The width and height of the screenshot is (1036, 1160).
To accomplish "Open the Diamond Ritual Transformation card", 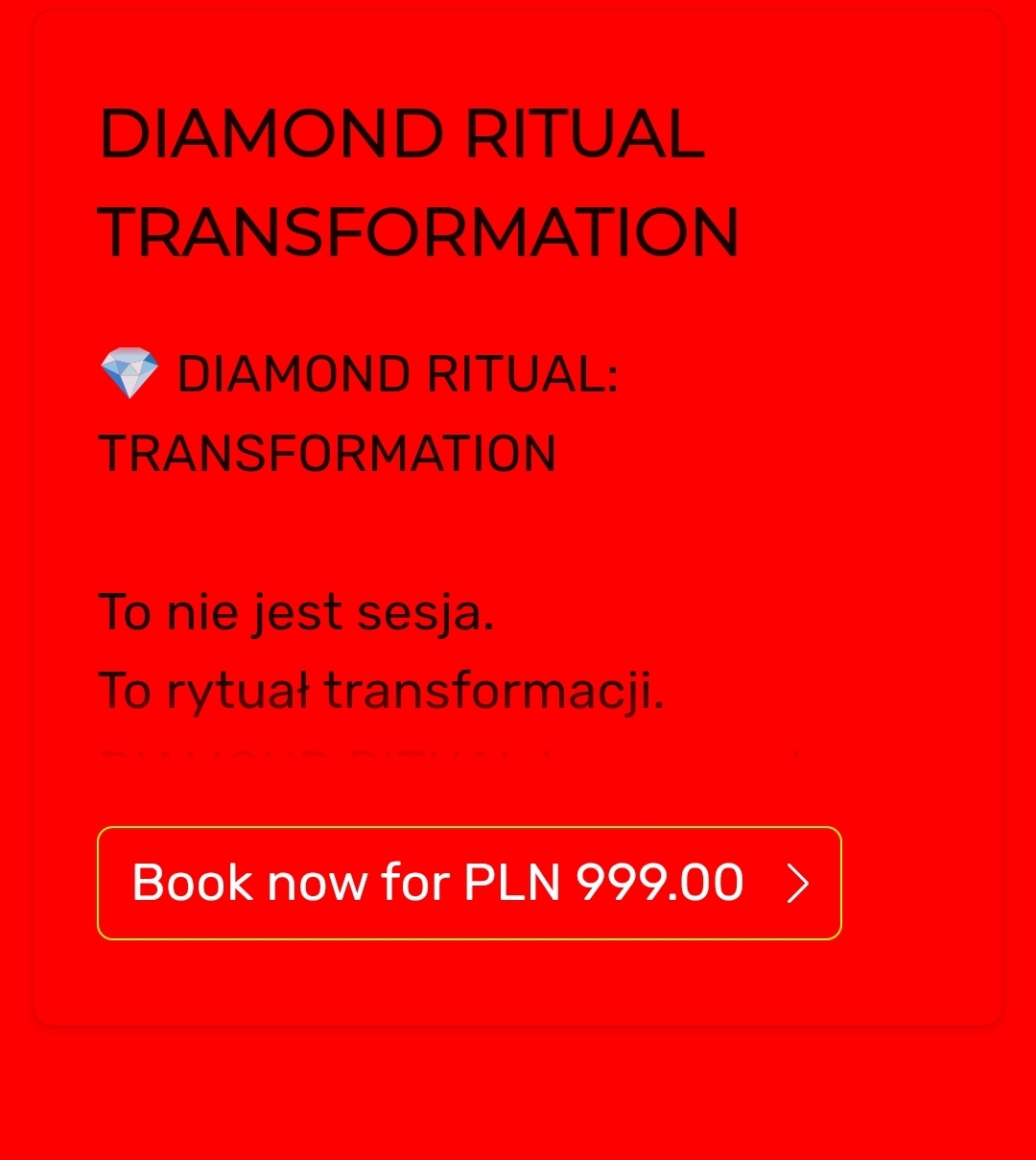I will pos(419,182).
